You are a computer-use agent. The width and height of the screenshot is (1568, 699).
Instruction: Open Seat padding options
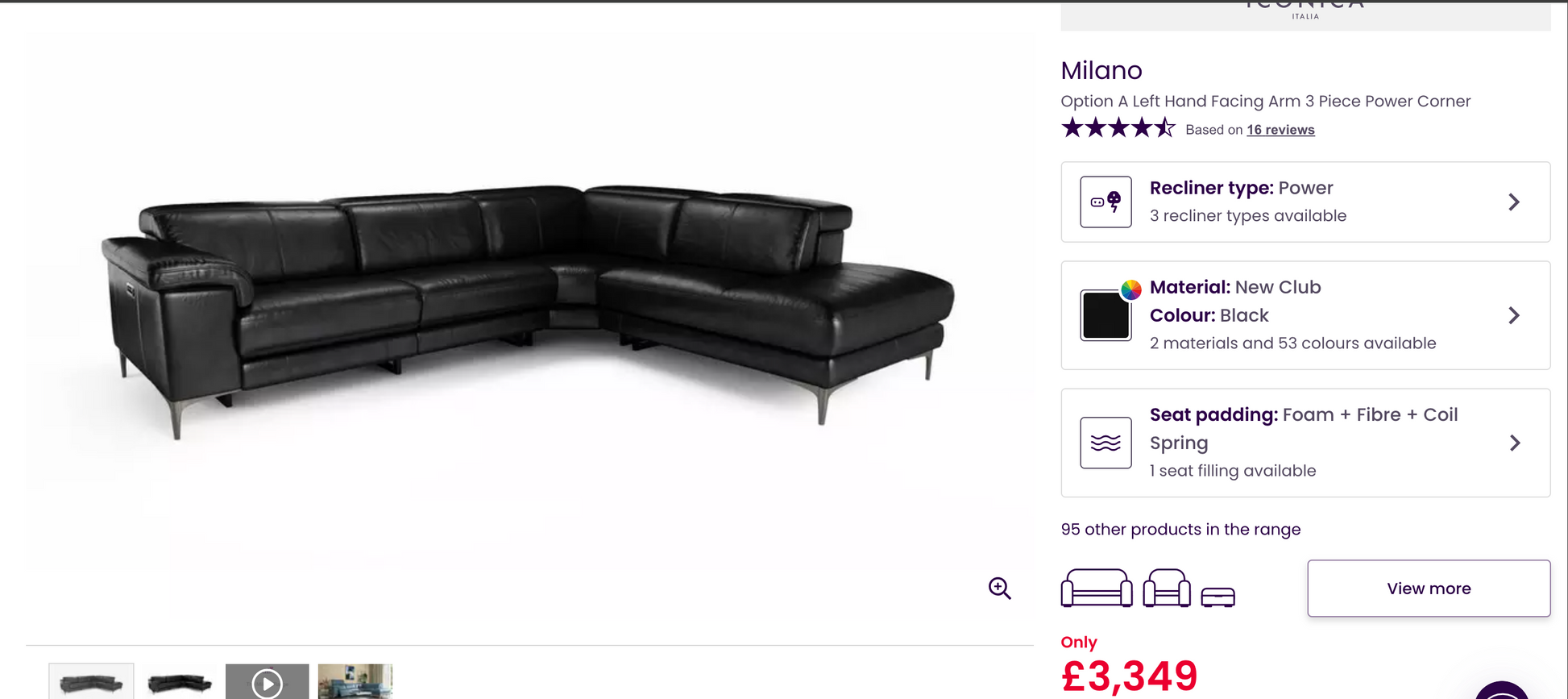tap(1305, 443)
